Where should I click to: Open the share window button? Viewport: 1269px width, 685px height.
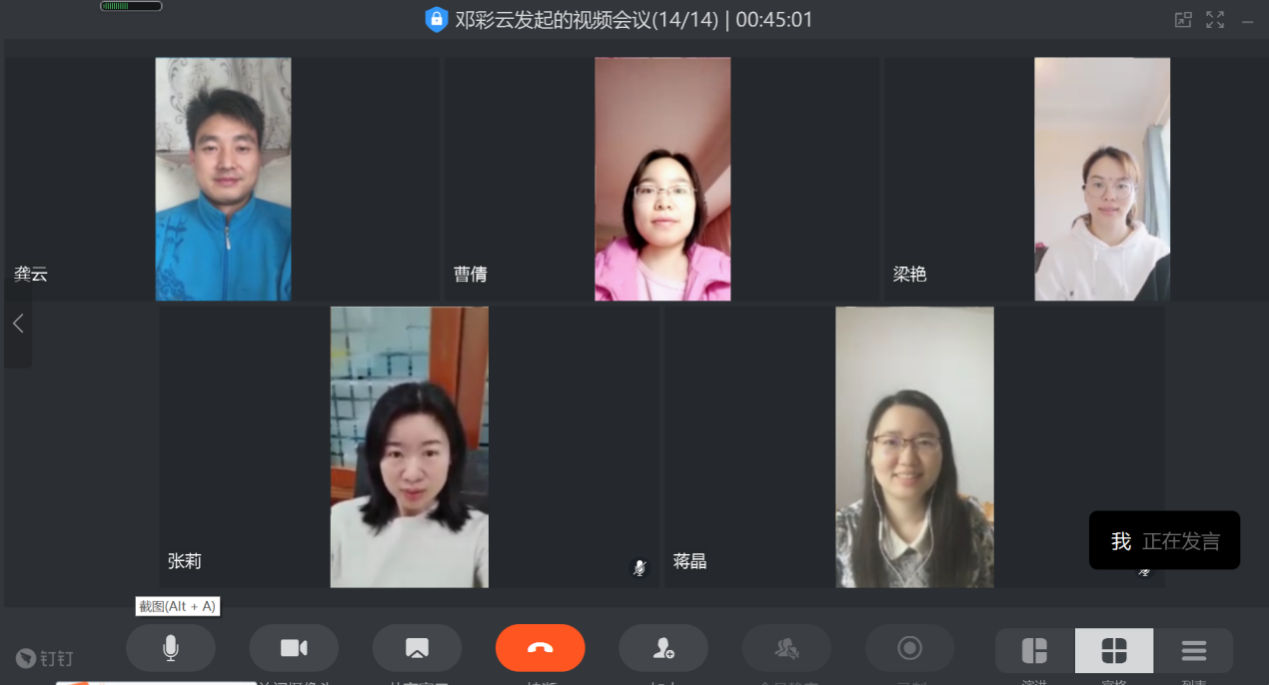(x=417, y=648)
